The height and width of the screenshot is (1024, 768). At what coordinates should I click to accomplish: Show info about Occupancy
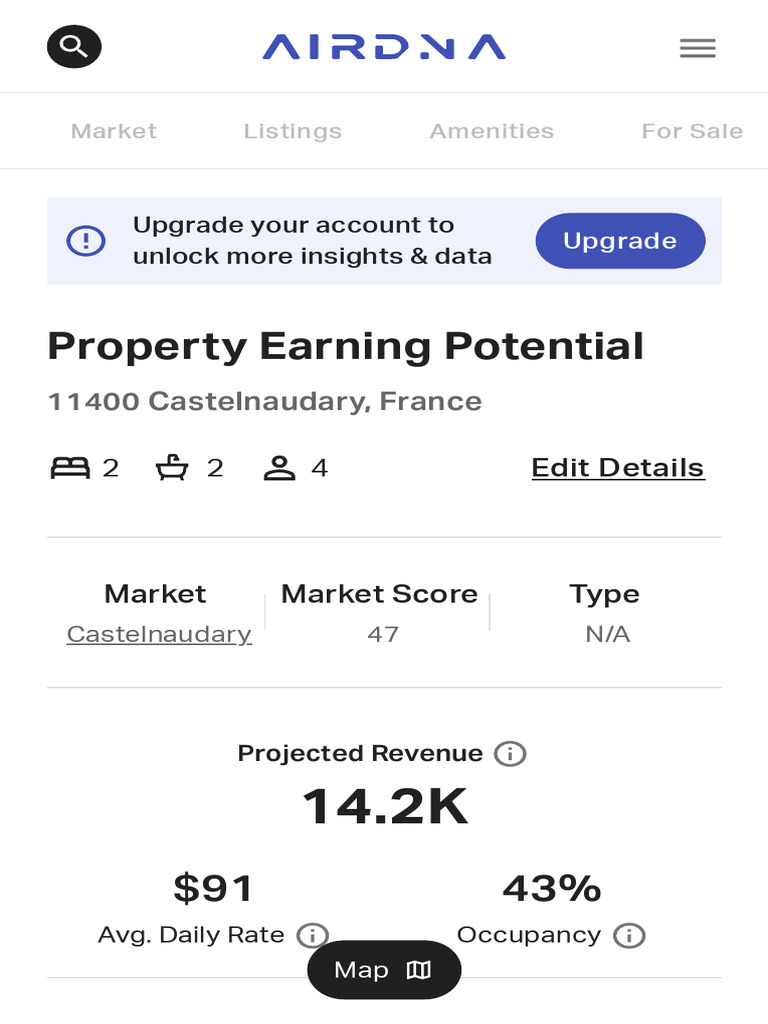629,936
